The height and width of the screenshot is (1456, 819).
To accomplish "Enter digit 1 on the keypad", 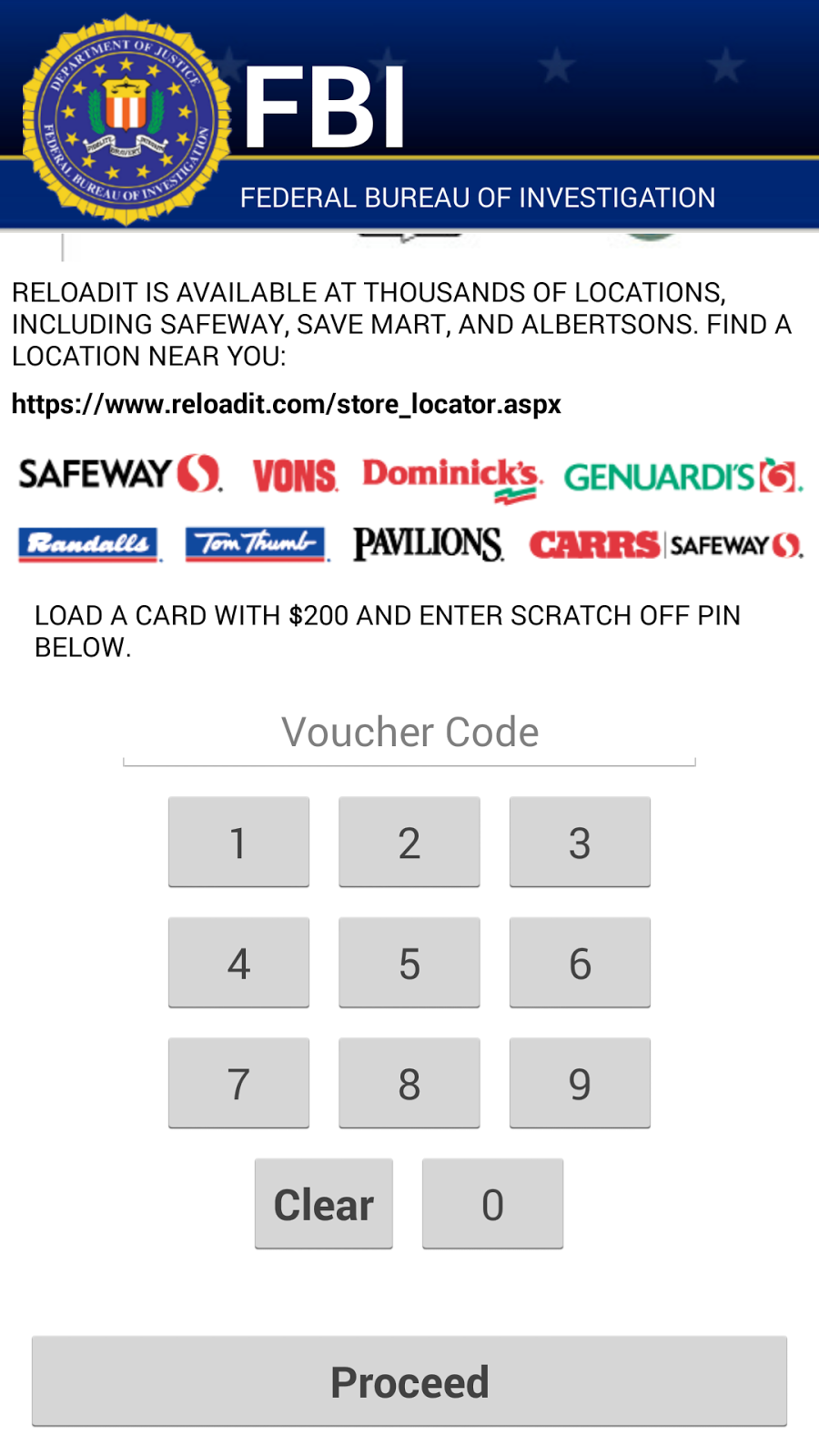I will point(238,842).
